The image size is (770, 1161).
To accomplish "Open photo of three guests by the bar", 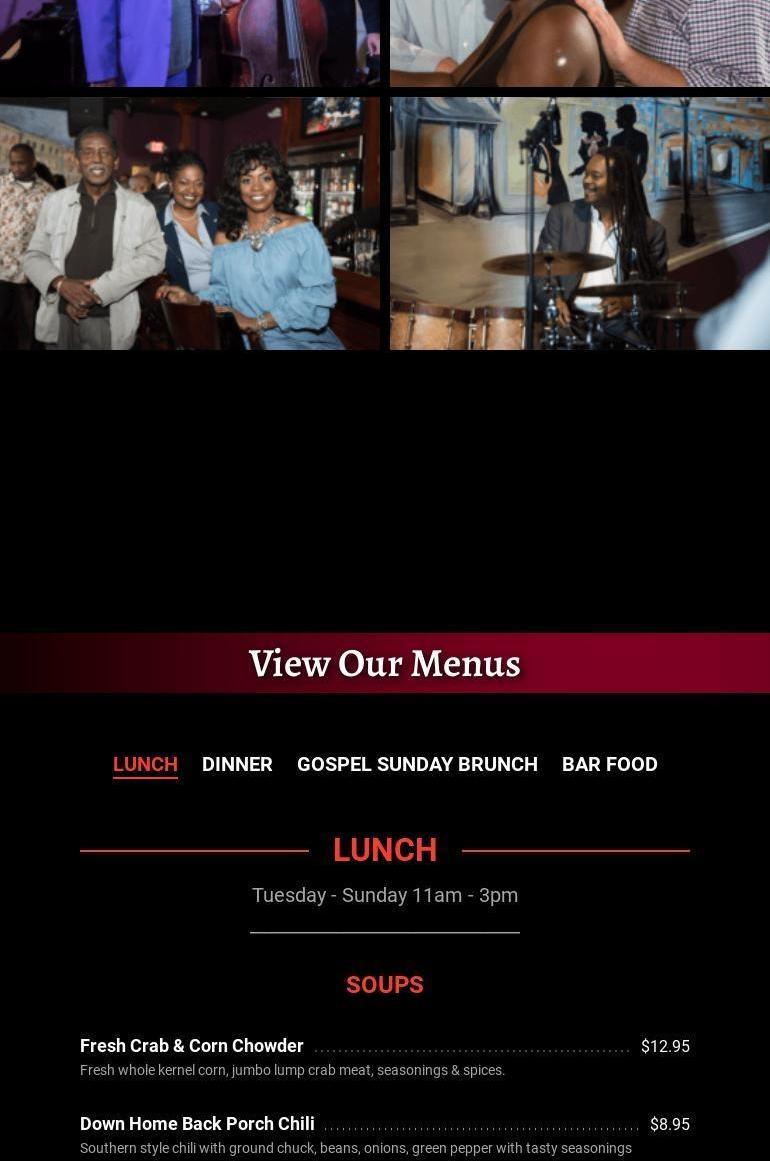I will (x=190, y=224).
